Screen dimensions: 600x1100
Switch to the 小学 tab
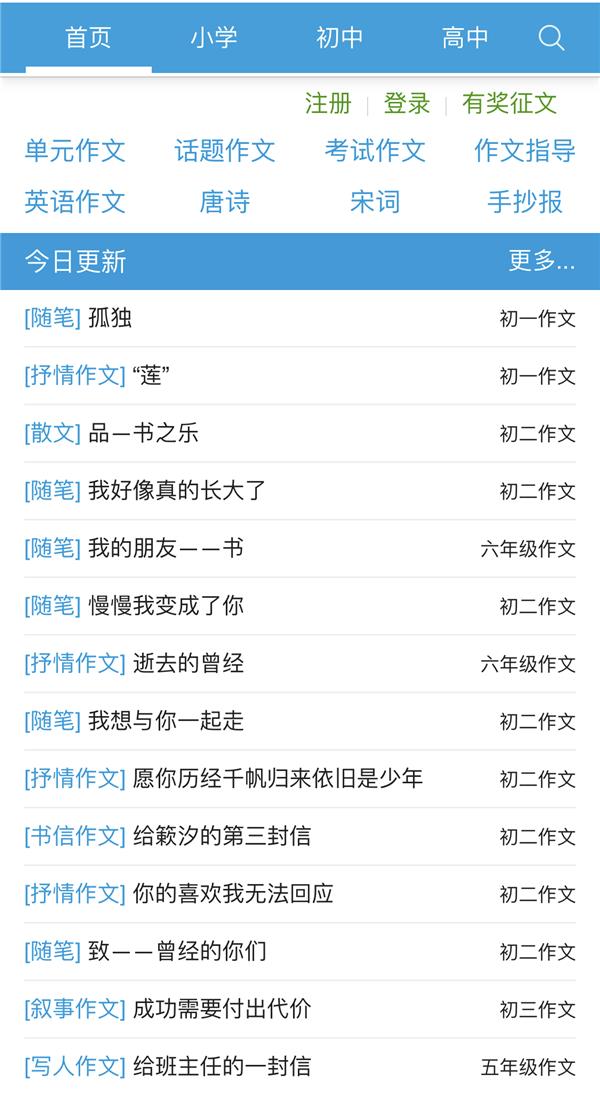(x=214, y=37)
